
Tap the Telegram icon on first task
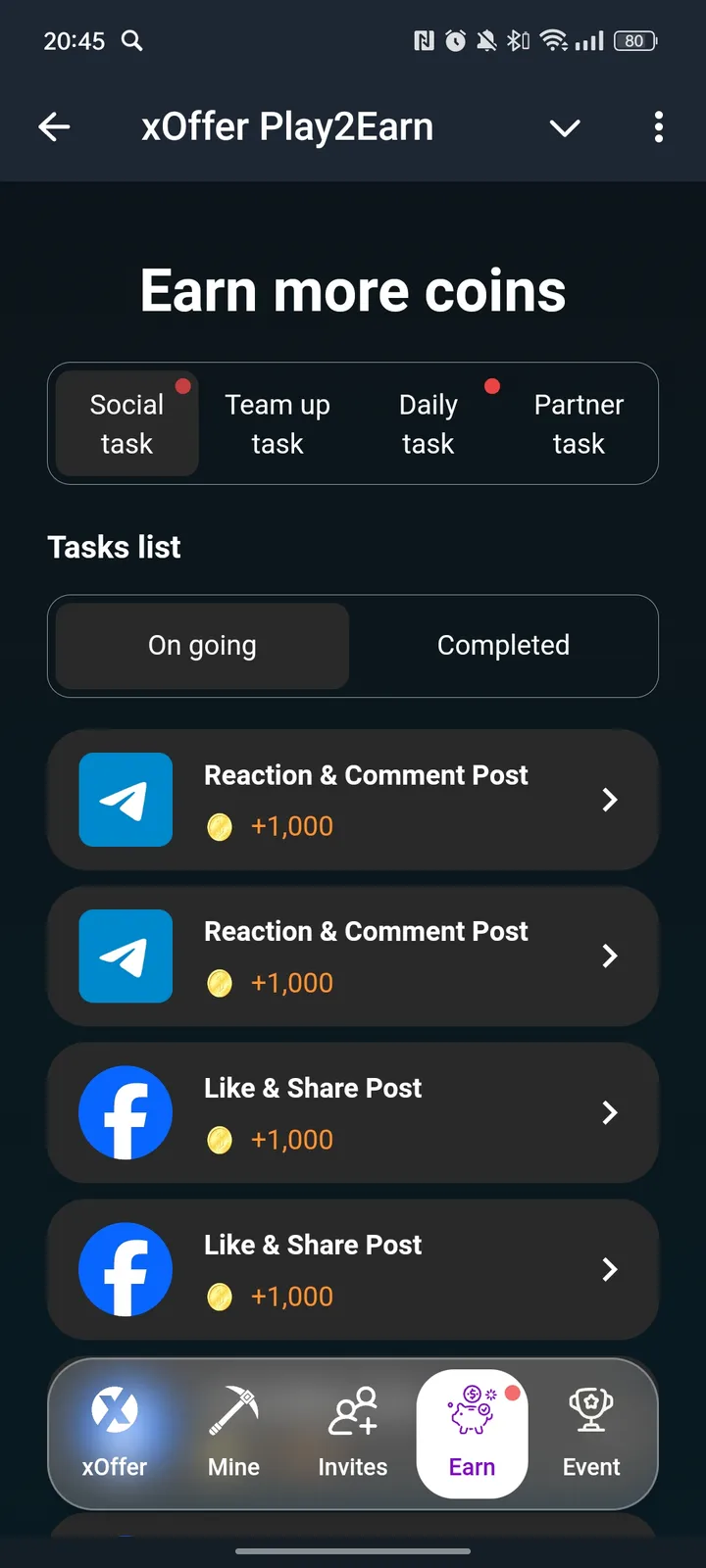pyautogui.click(x=126, y=800)
